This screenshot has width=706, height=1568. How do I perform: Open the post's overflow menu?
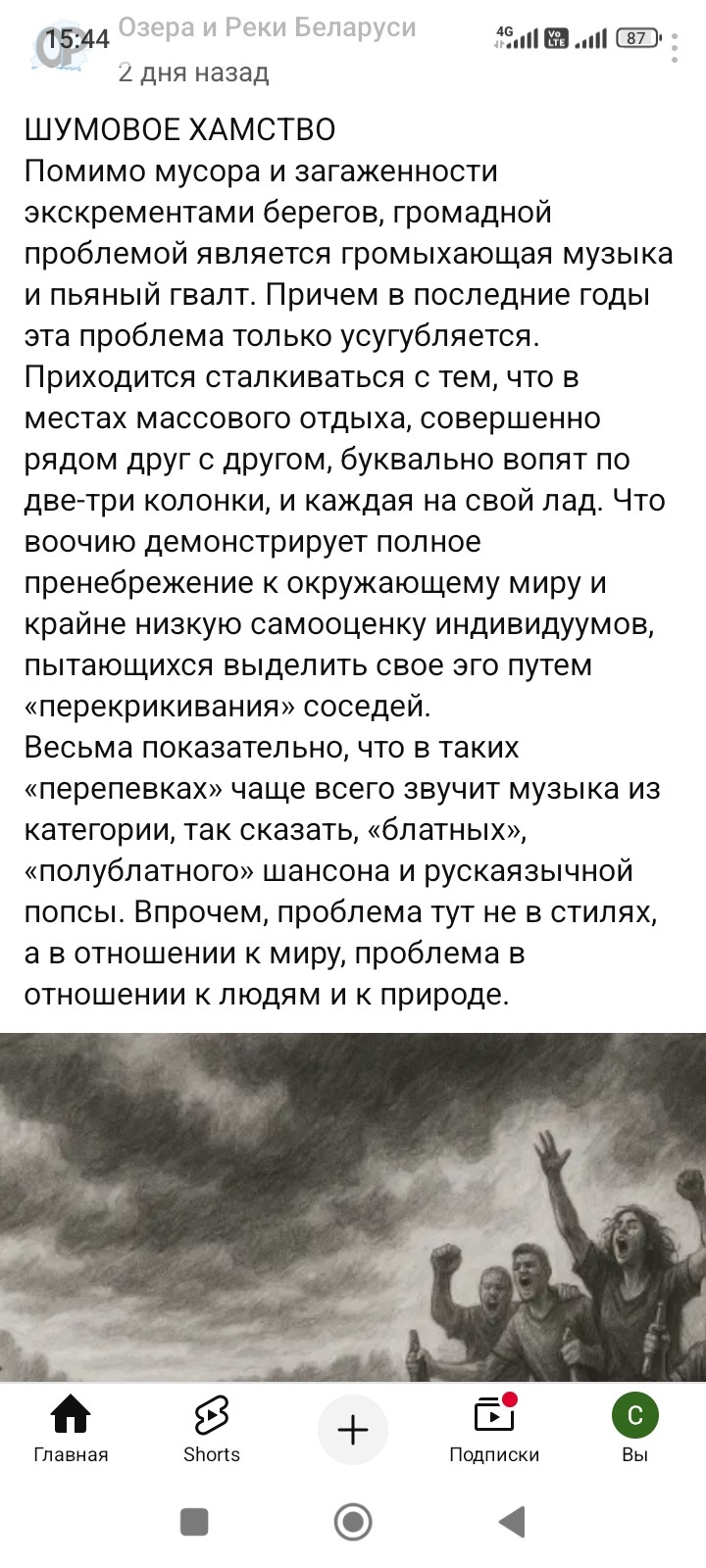click(675, 45)
